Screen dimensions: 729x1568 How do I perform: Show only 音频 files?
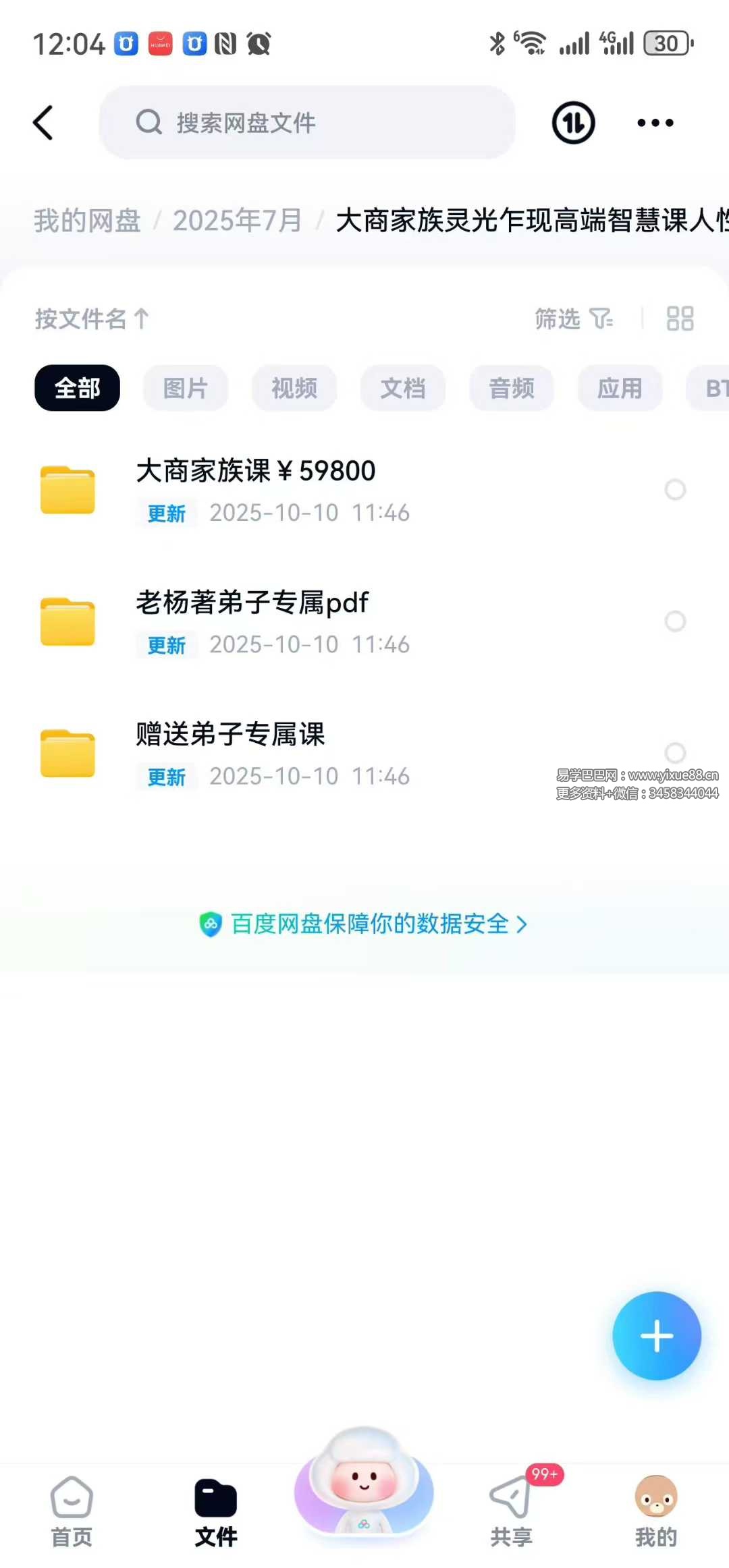click(511, 388)
